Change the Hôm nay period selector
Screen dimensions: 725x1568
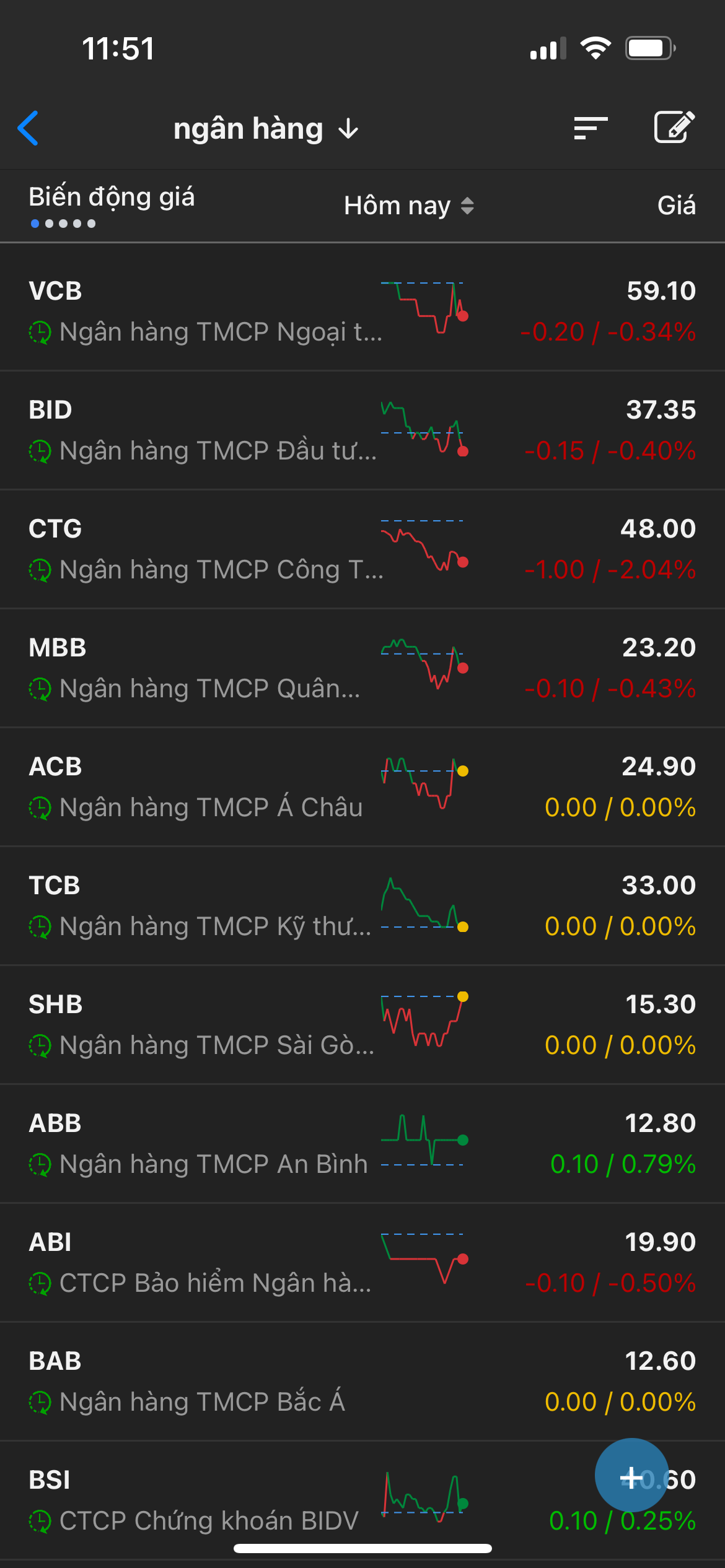409,206
